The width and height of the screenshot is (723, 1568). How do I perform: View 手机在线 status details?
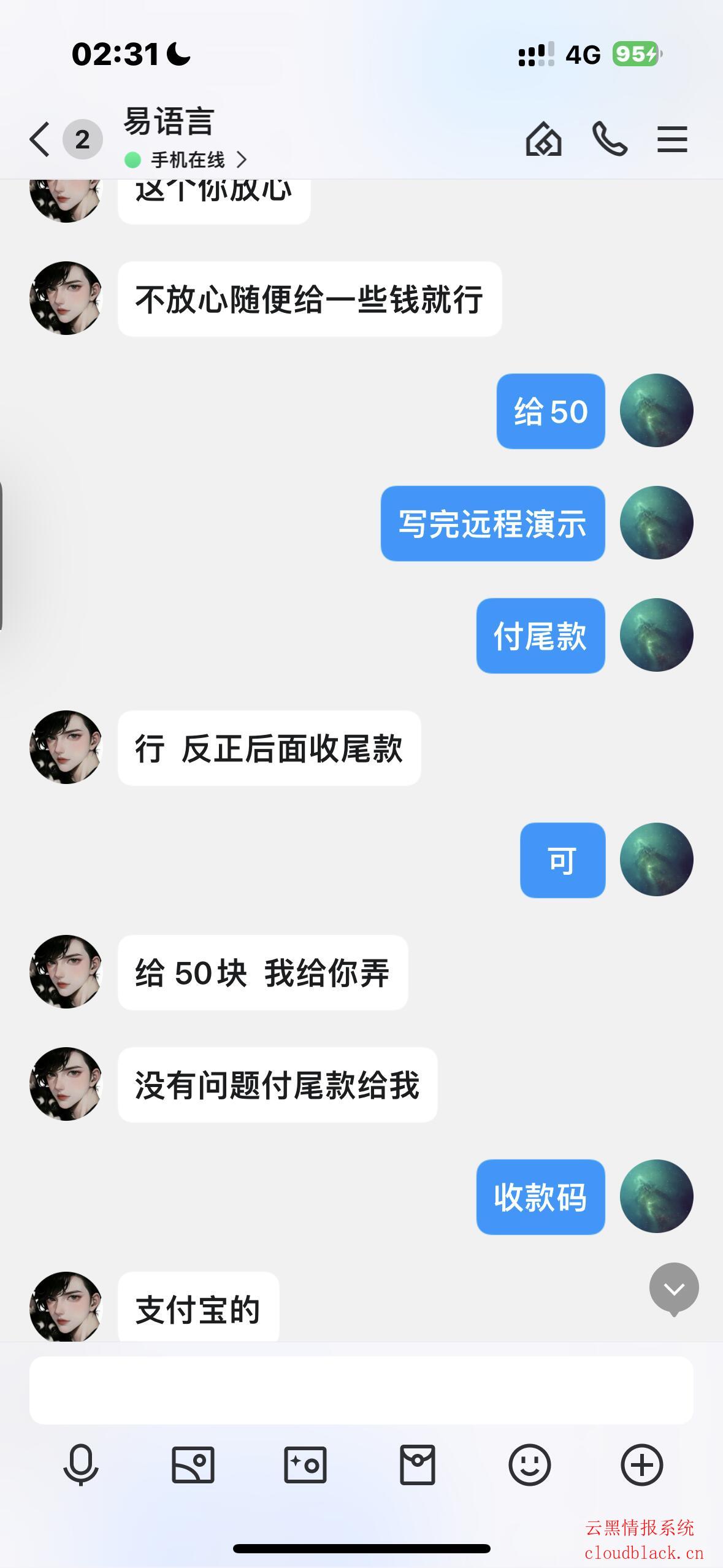click(x=187, y=160)
